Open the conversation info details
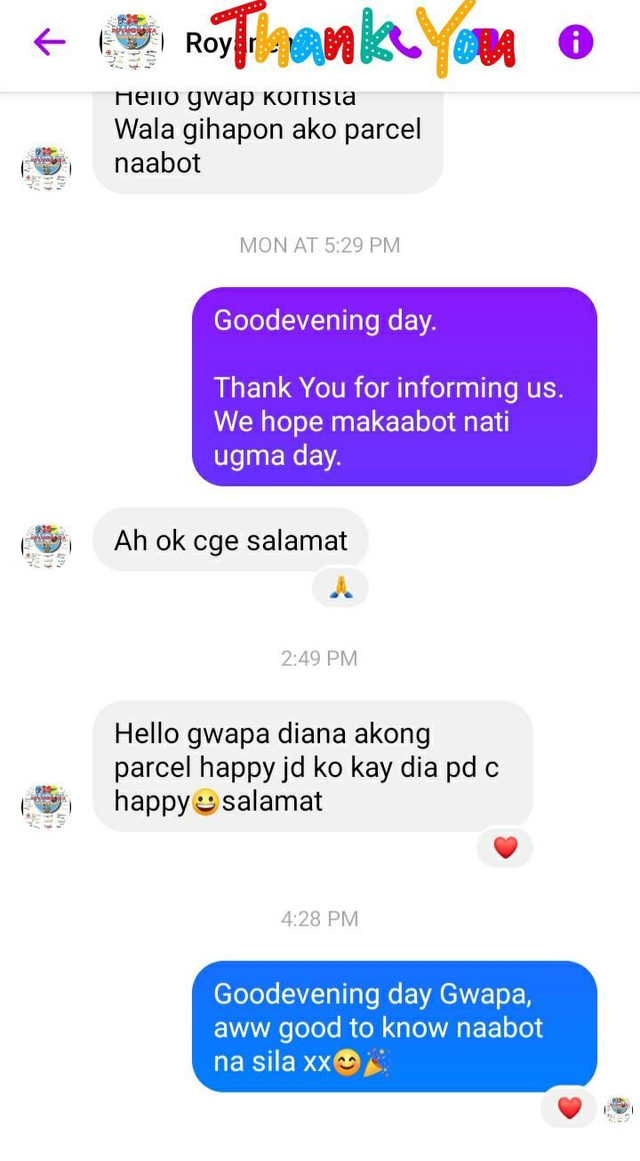 [575, 42]
